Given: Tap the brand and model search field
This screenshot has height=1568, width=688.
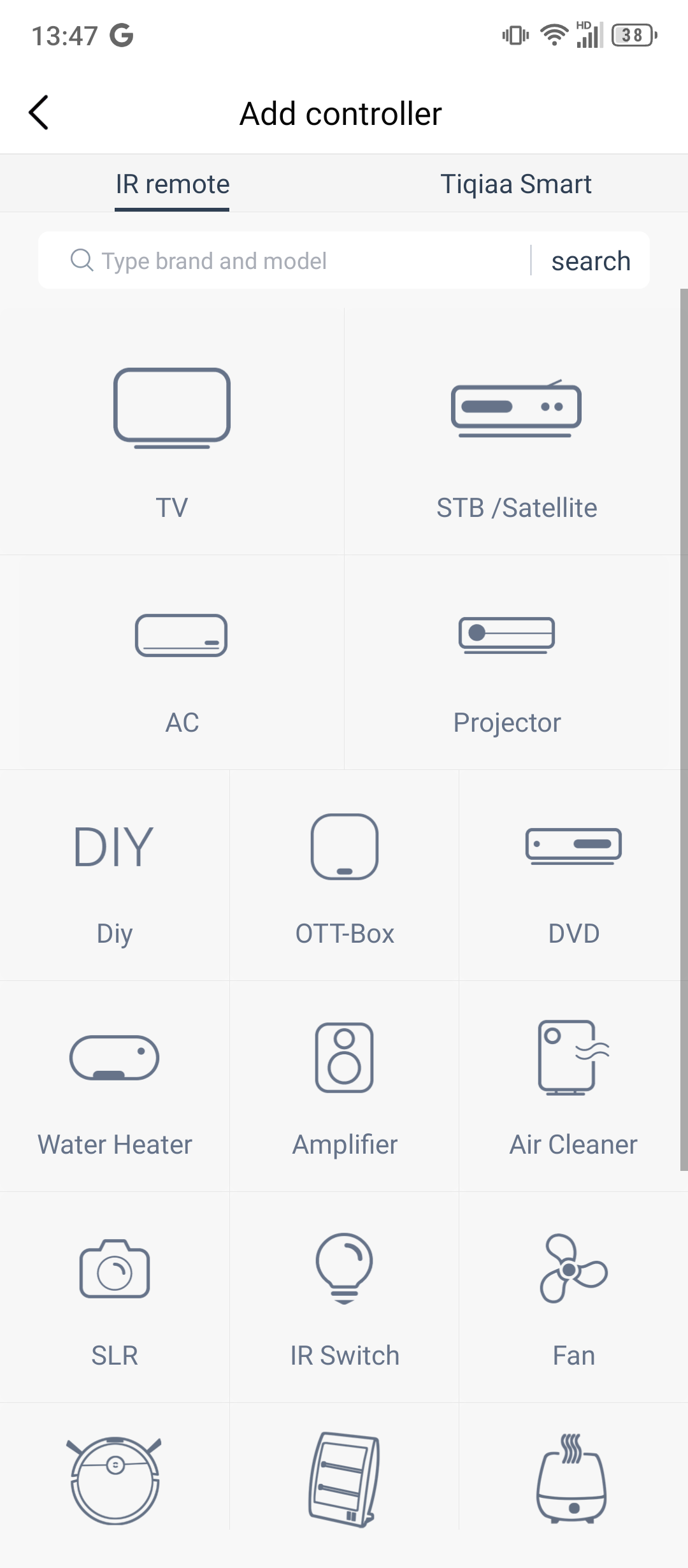Looking at the screenshot, I should point(283,261).
